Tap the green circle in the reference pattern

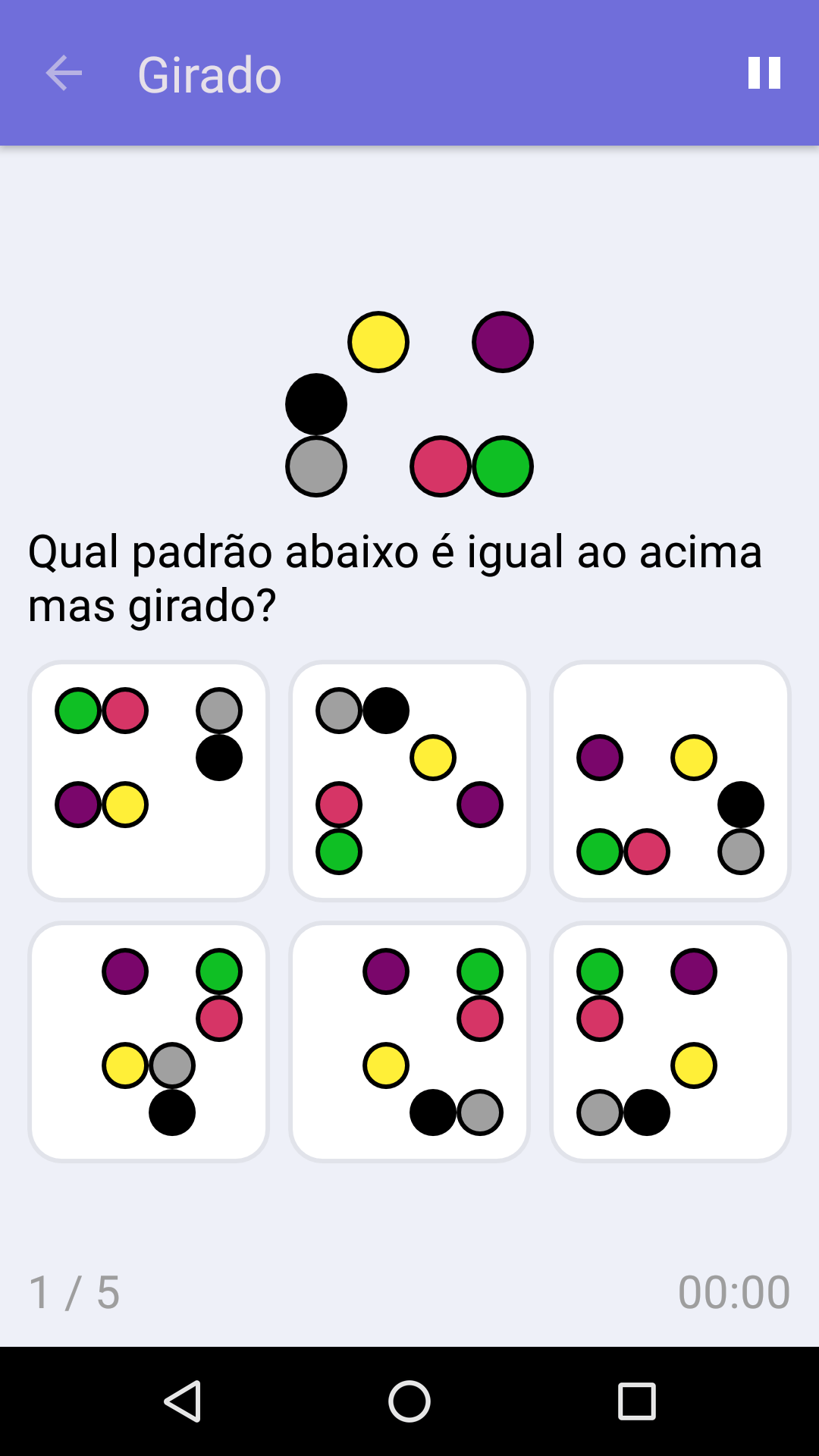click(502, 466)
